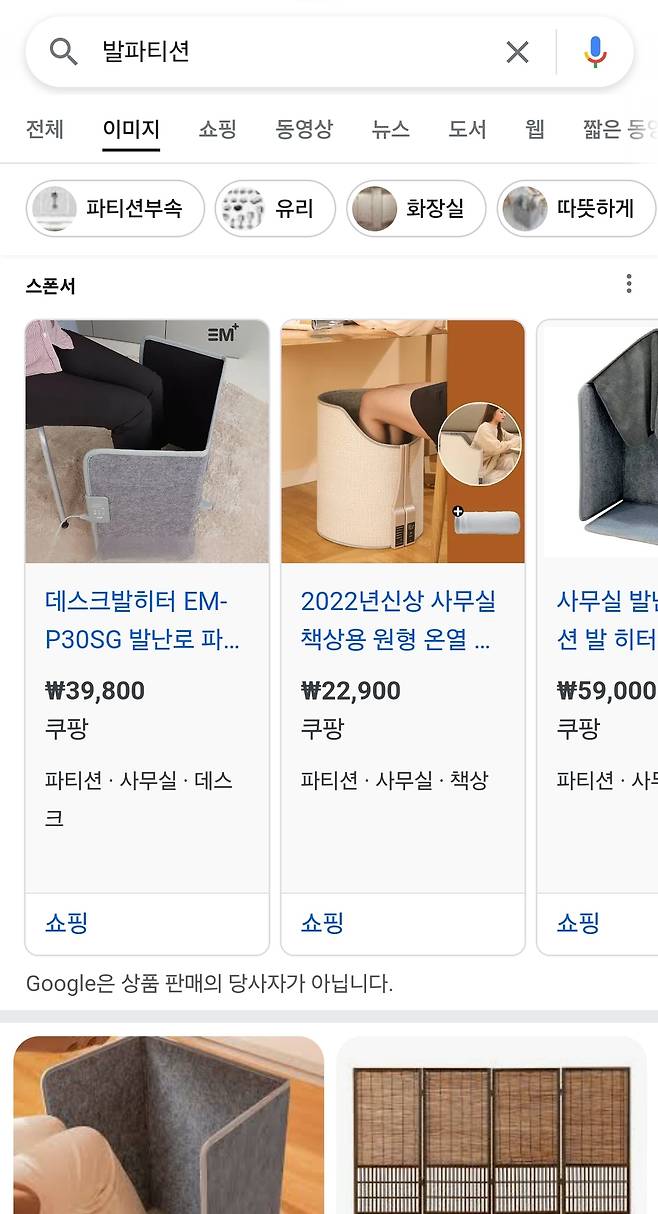This screenshot has height=1214, width=658.
Task: Select the 따뜻하게 filter chip
Action: [x=577, y=208]
